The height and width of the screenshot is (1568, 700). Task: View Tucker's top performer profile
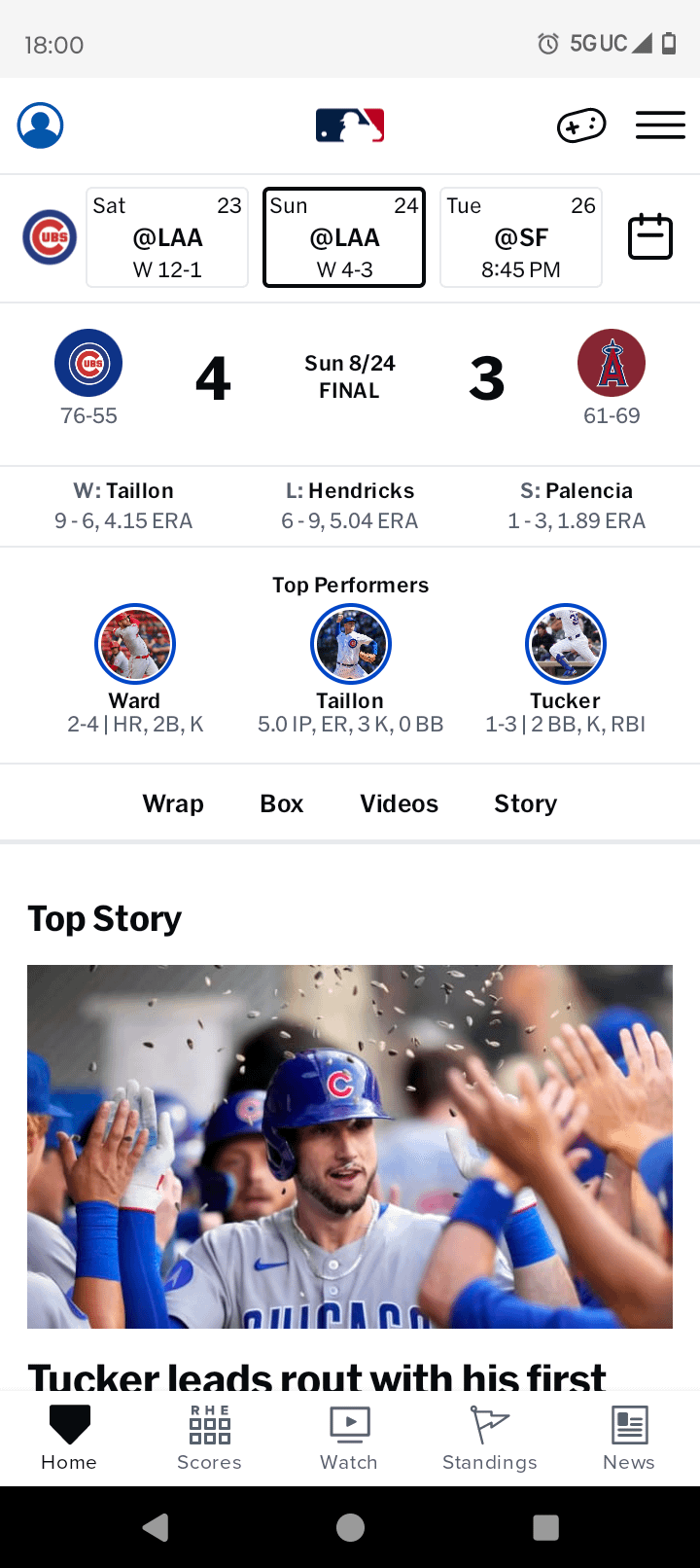click(565, 644)
